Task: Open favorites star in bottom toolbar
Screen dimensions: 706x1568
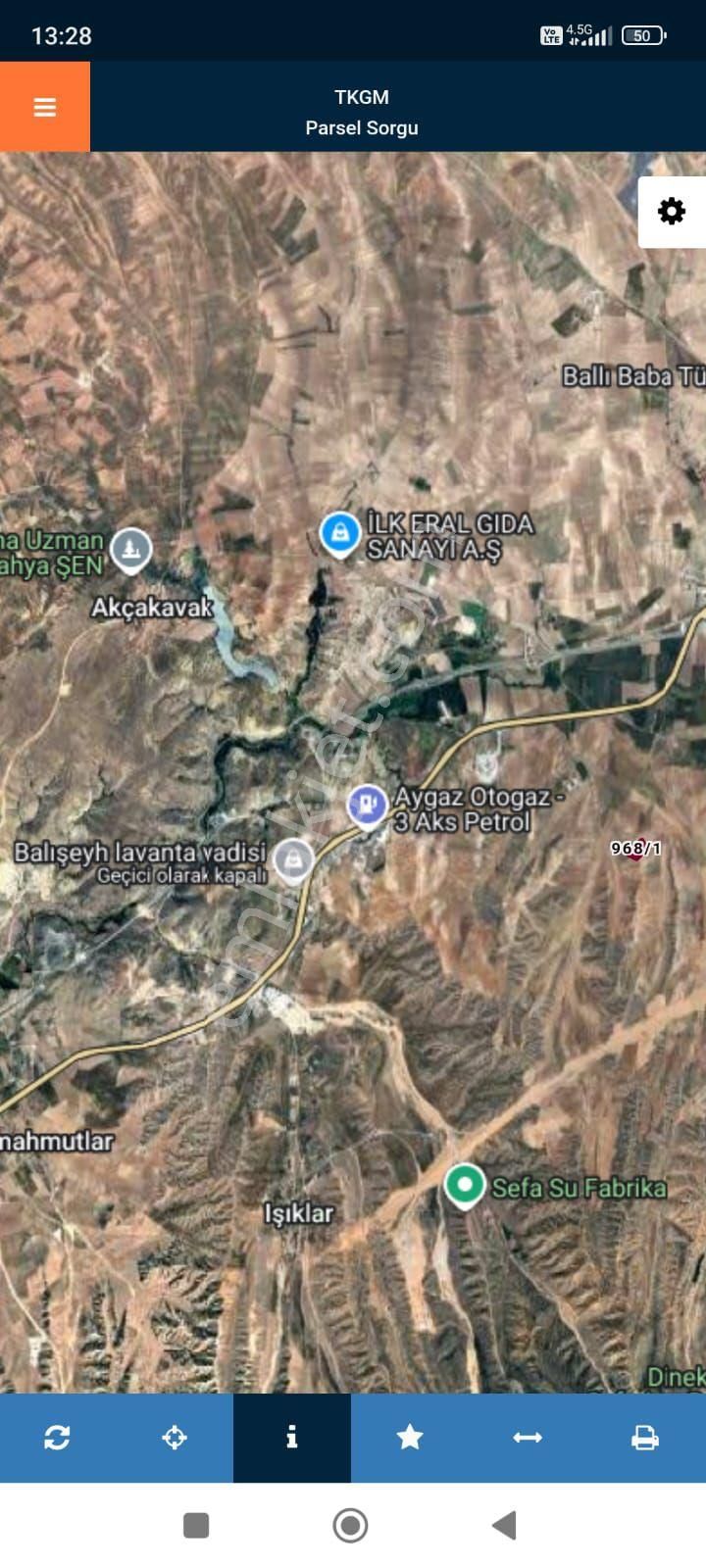Action: (410, 1438)
